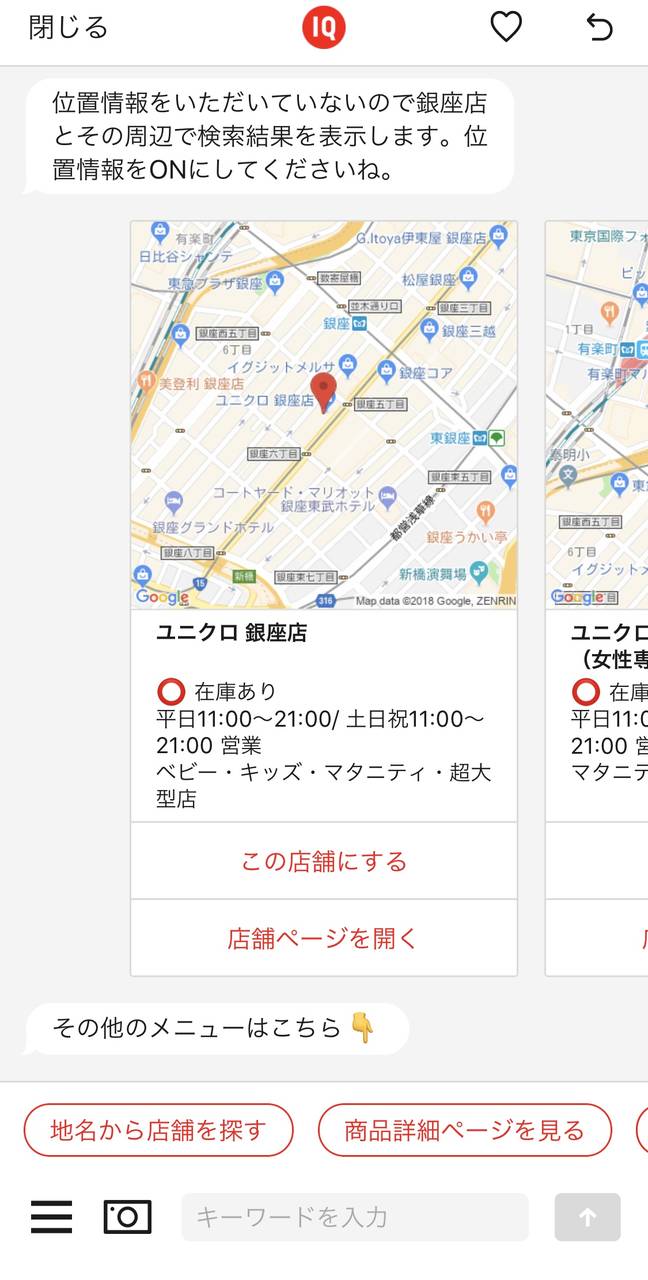Send the message with the arrow button

(x=587, y=1217)
